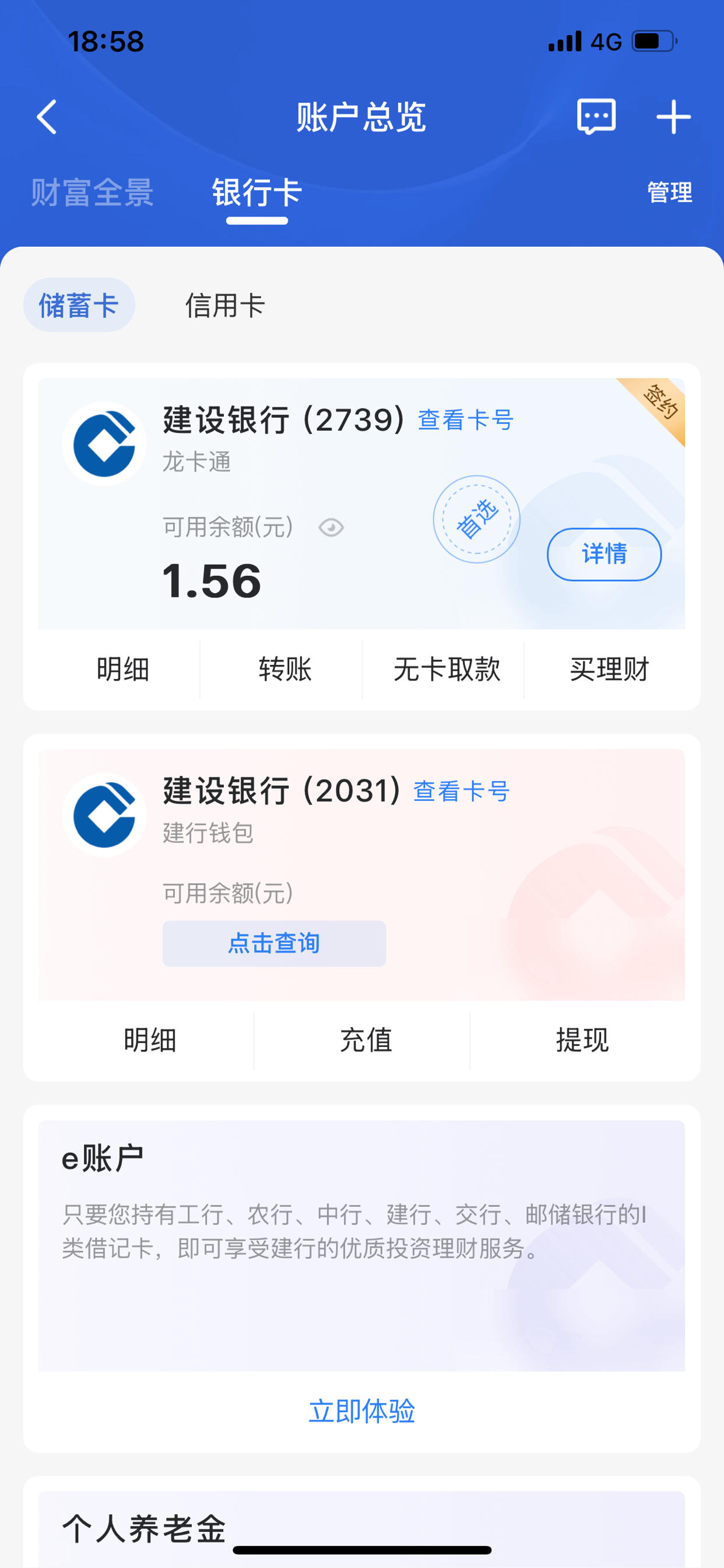The width and height of the screenshot is (724, 1568).
Task: Go back using the back arrow
Action: (47, 117)
